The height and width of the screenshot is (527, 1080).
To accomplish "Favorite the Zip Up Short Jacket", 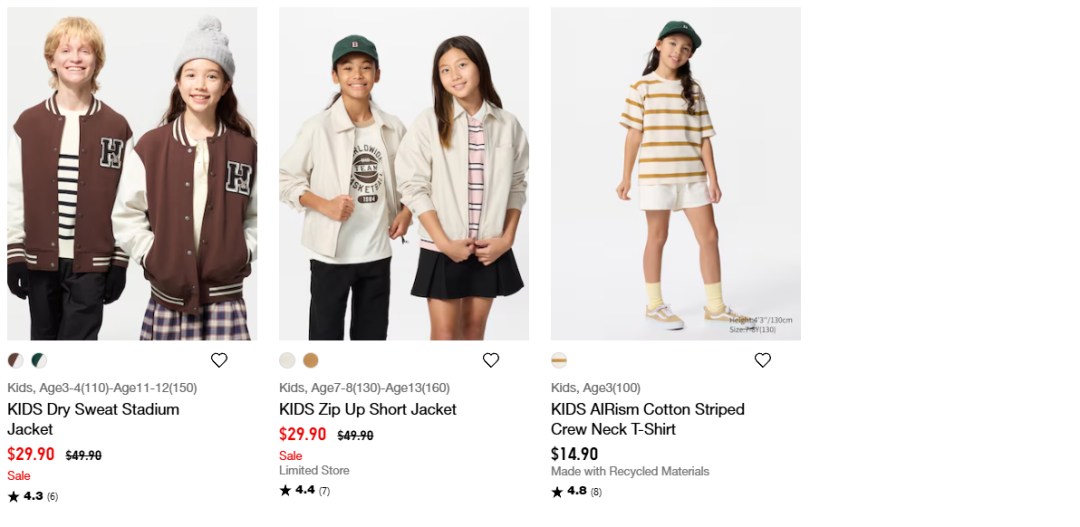I will (x=491, y=360).
